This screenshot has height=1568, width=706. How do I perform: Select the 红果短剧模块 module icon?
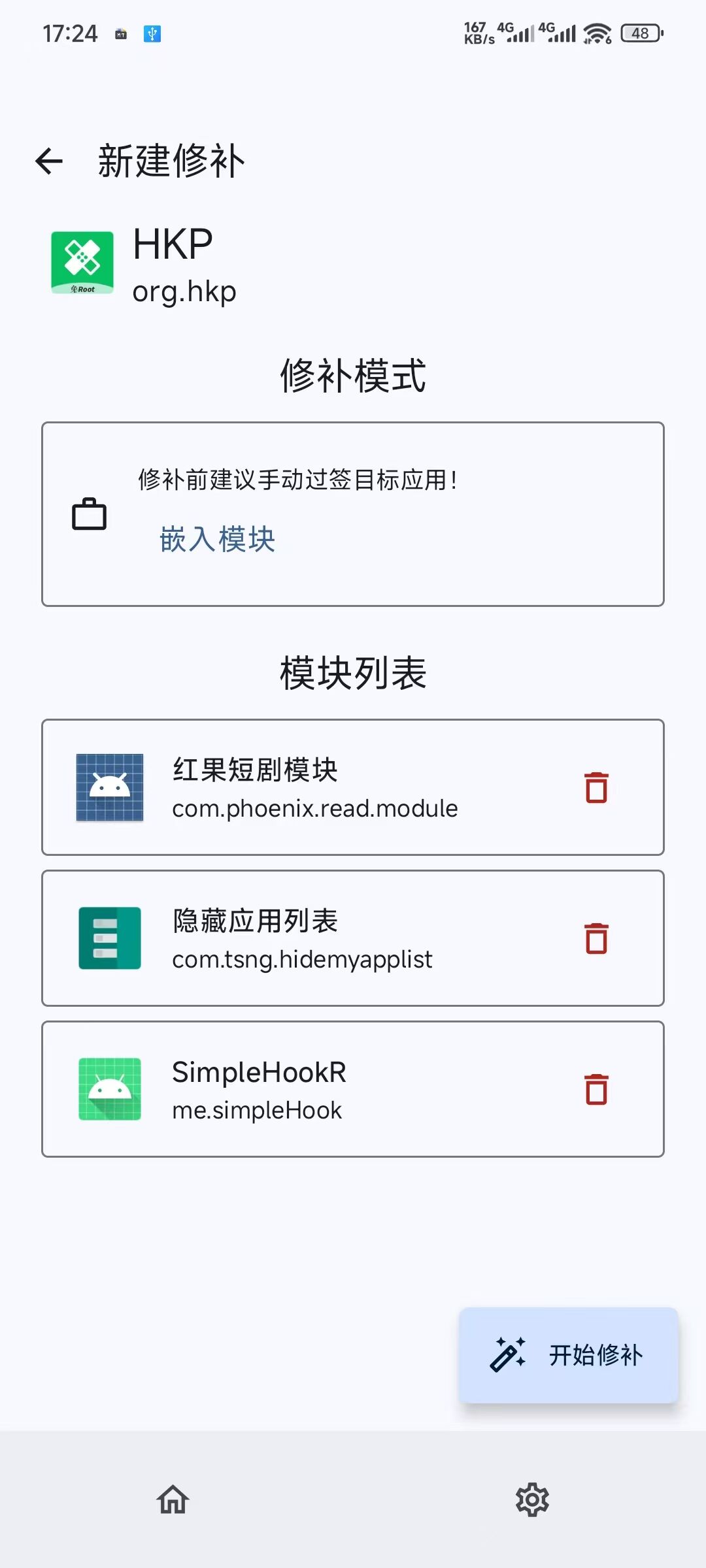click(x=109, y=787)
